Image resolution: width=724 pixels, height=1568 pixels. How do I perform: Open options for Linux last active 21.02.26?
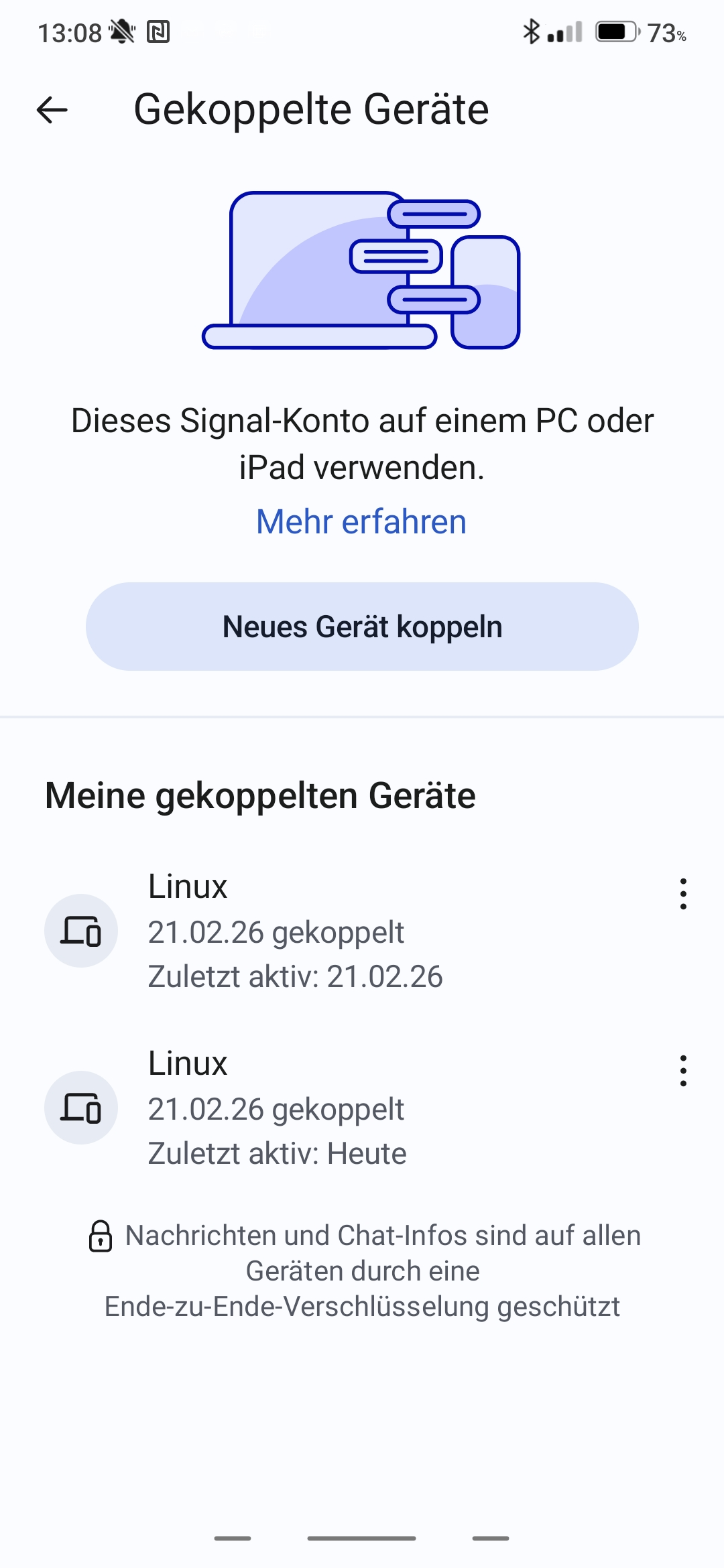coord(683,894)
